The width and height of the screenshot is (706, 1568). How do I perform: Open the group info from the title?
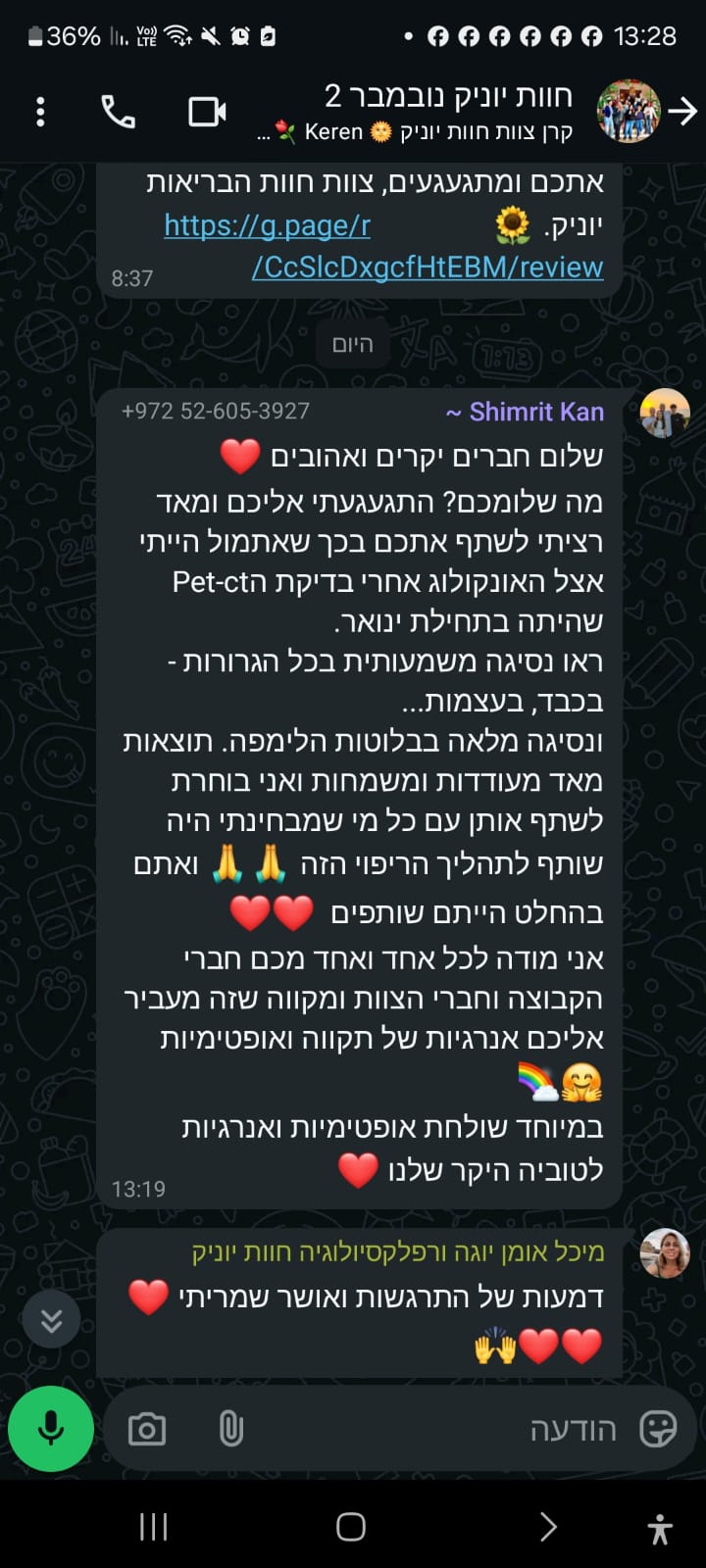pos(447,97)
